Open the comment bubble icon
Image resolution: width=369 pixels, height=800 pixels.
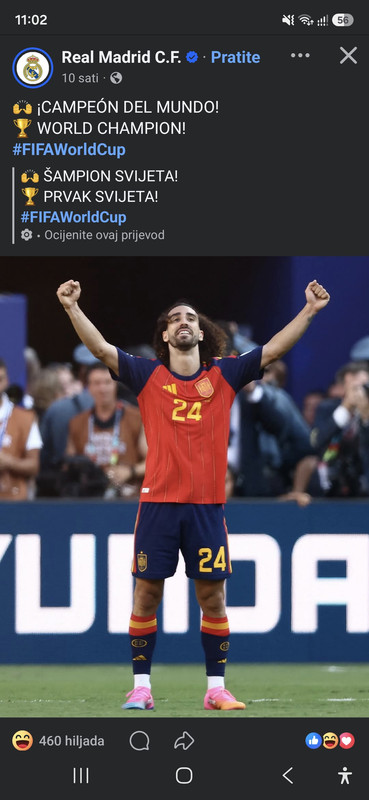[139, 741]
